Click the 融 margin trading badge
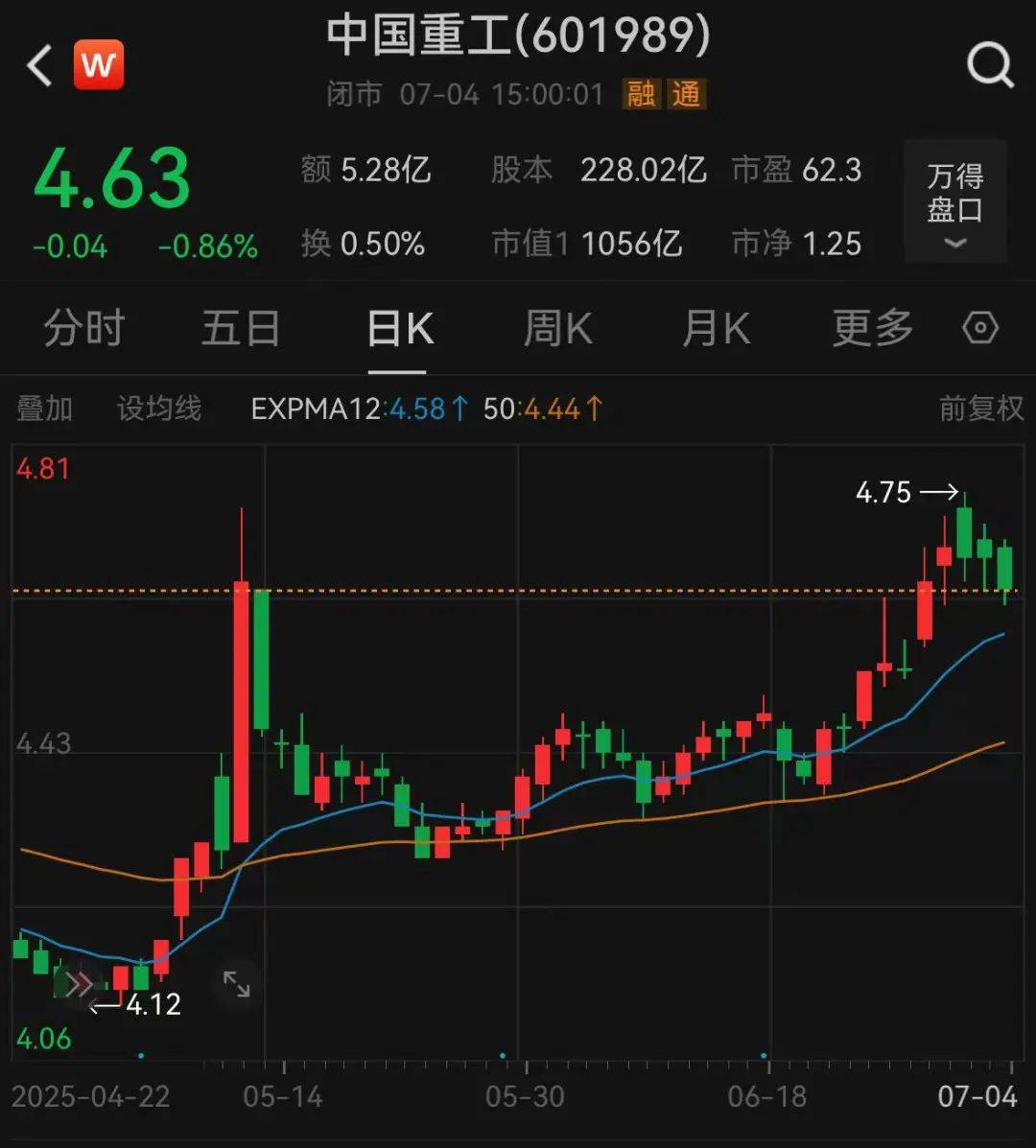Viewport: 1036px width, 1148px height. 640,95
